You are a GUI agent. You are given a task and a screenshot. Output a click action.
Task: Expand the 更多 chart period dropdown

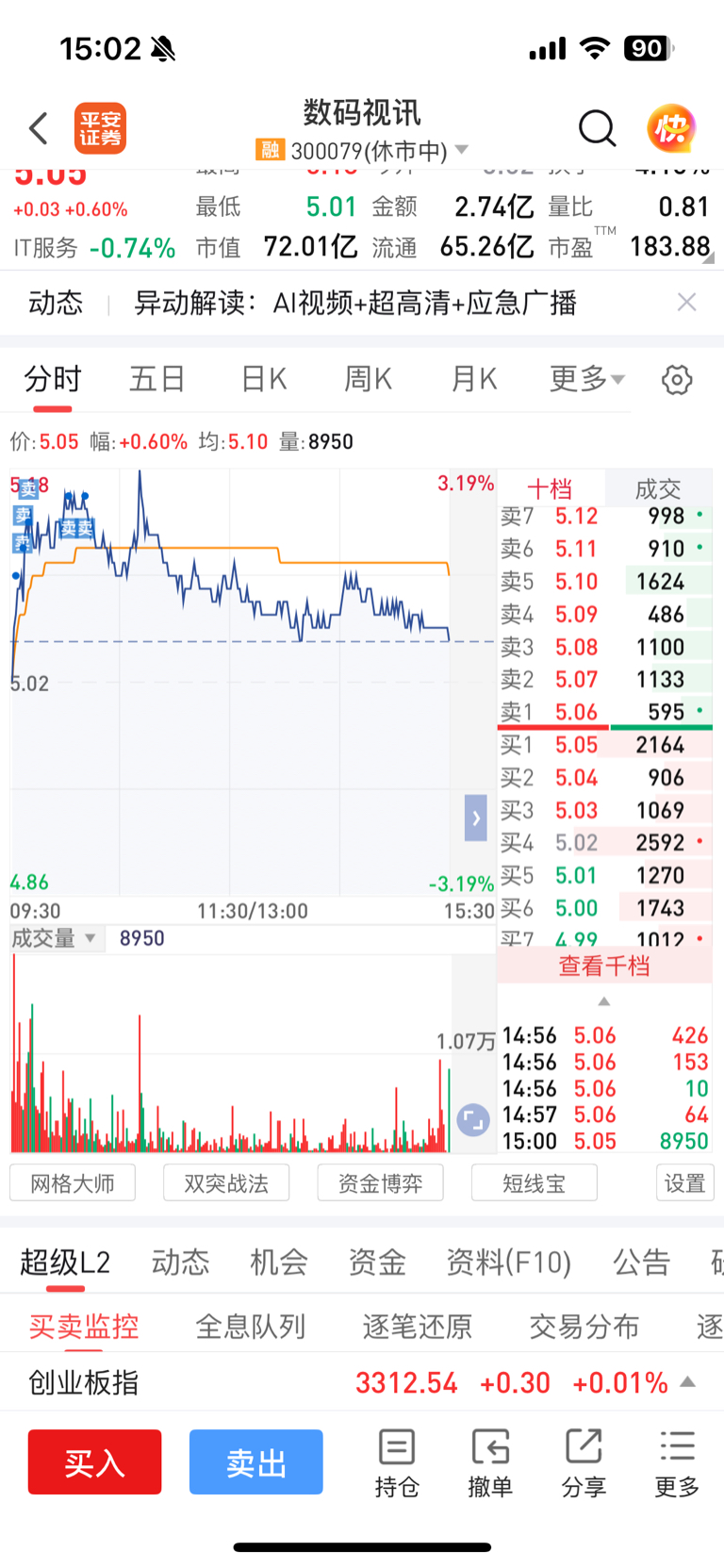click(x=587, y=379)
